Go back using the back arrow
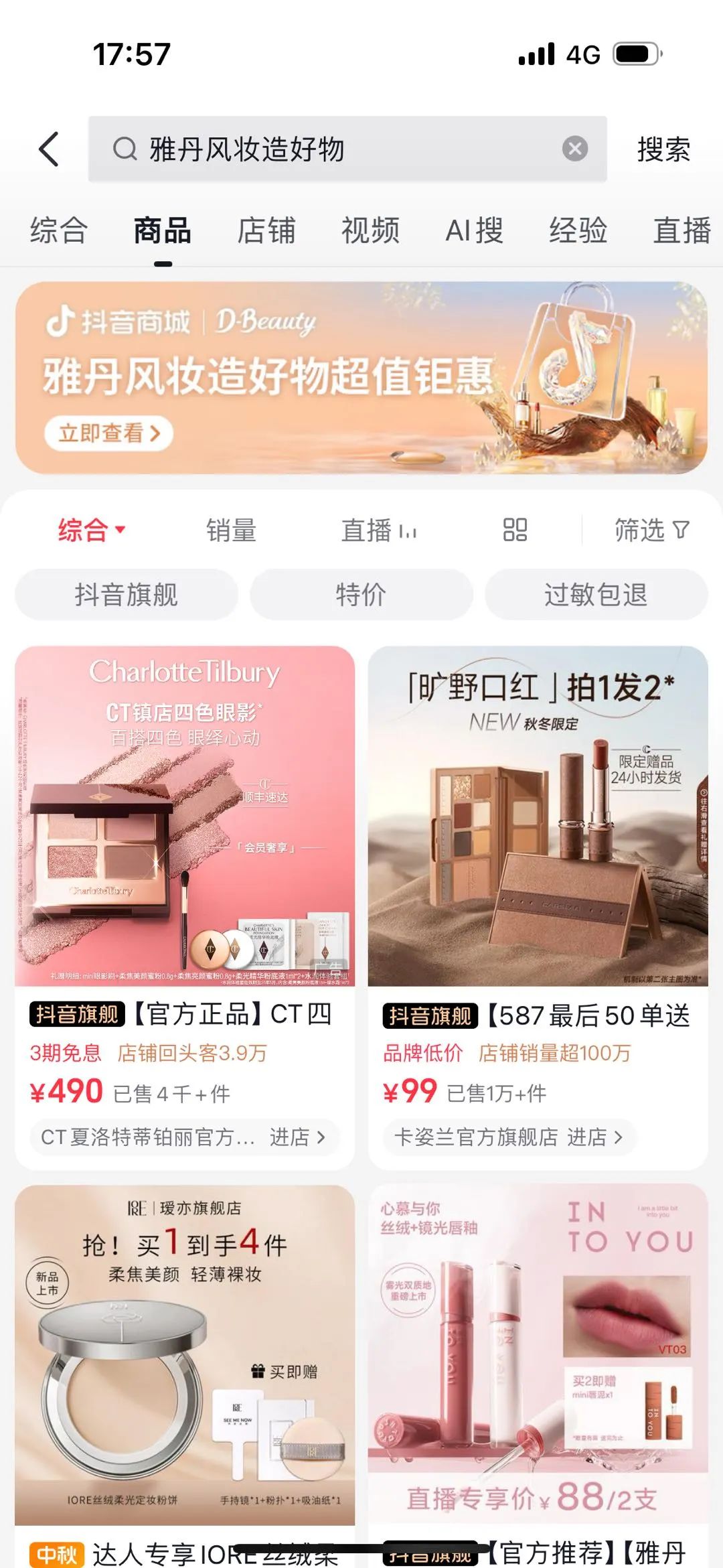The width and height of the screenshot is (723, 1568). [x=49, y=149]
